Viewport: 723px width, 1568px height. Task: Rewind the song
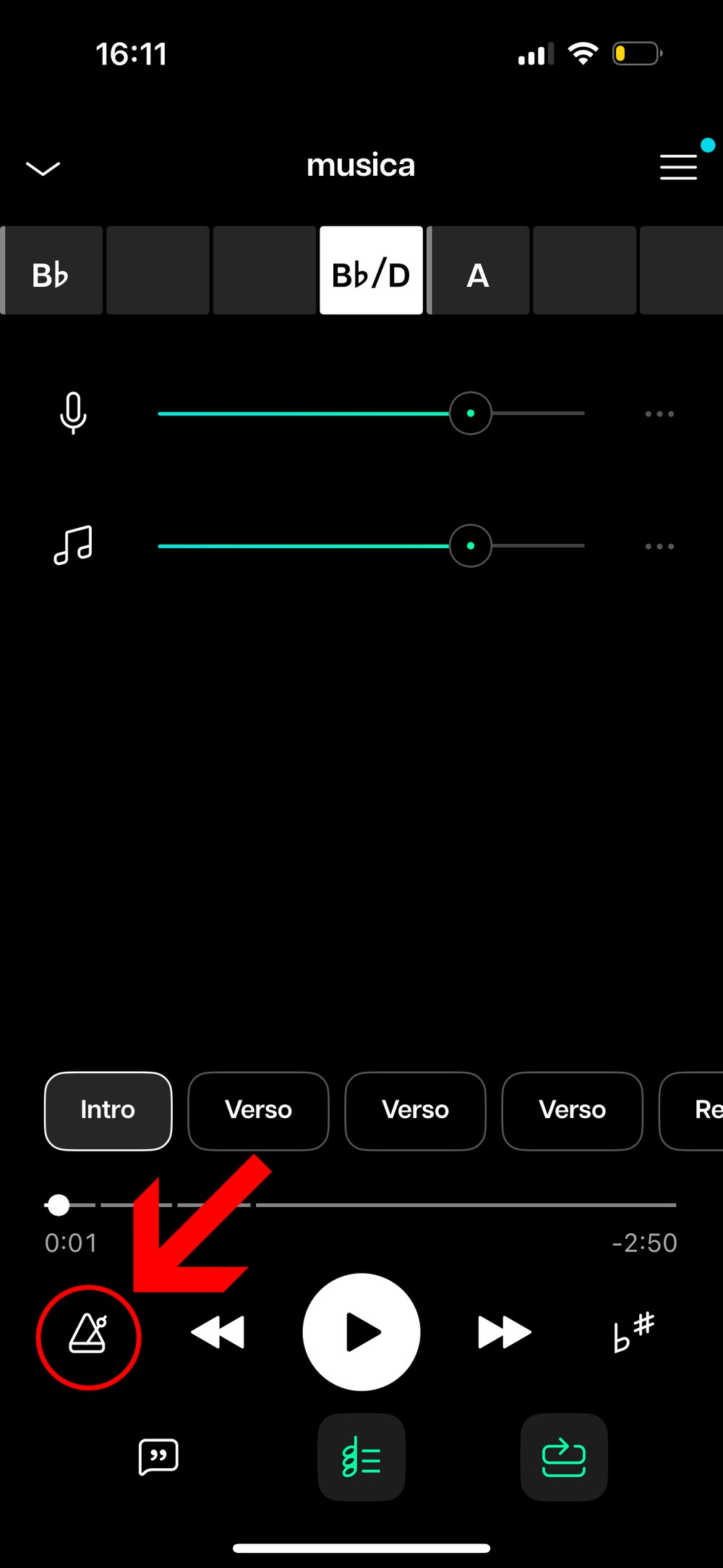tap(218, 1332)
